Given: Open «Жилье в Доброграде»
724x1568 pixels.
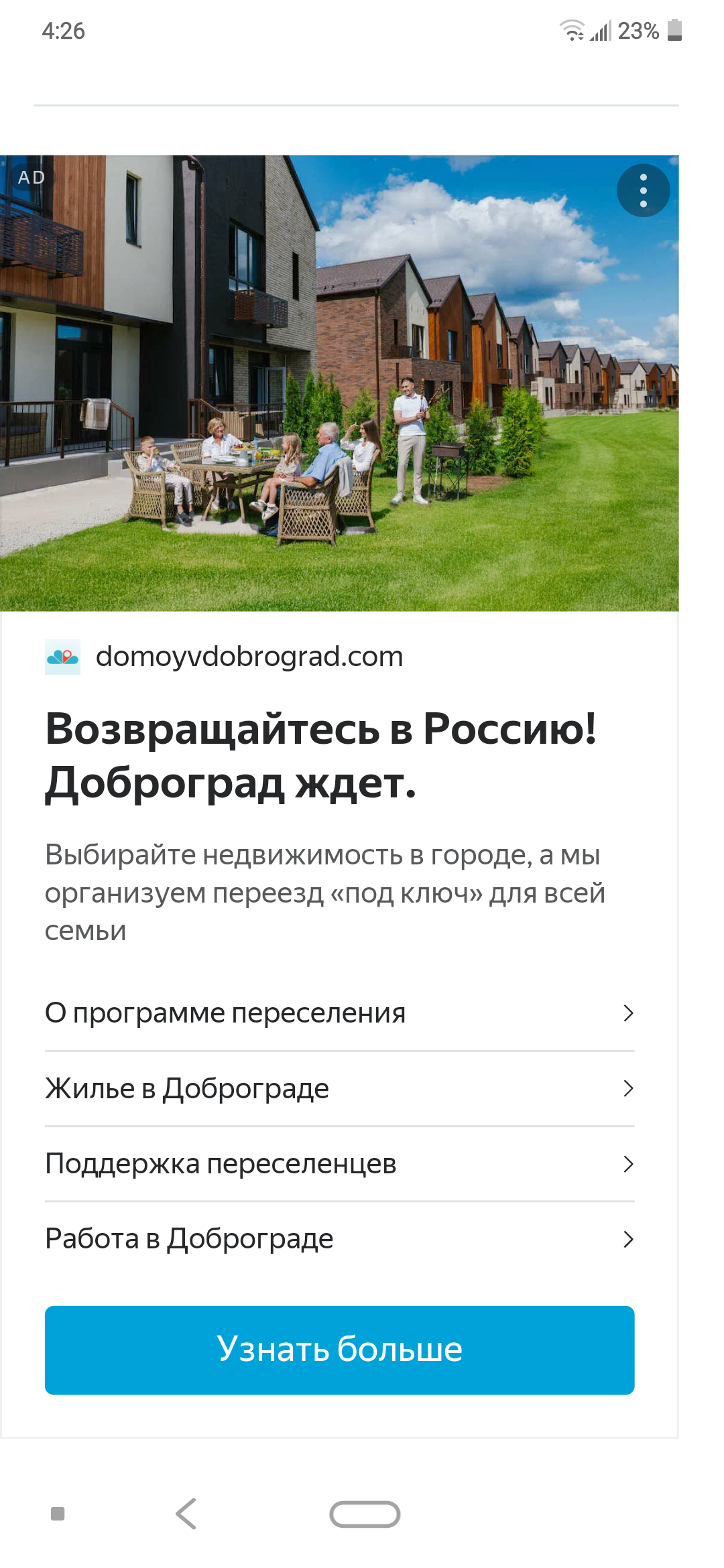Looking at the screenshot, I should click(x=339, y=1089).
